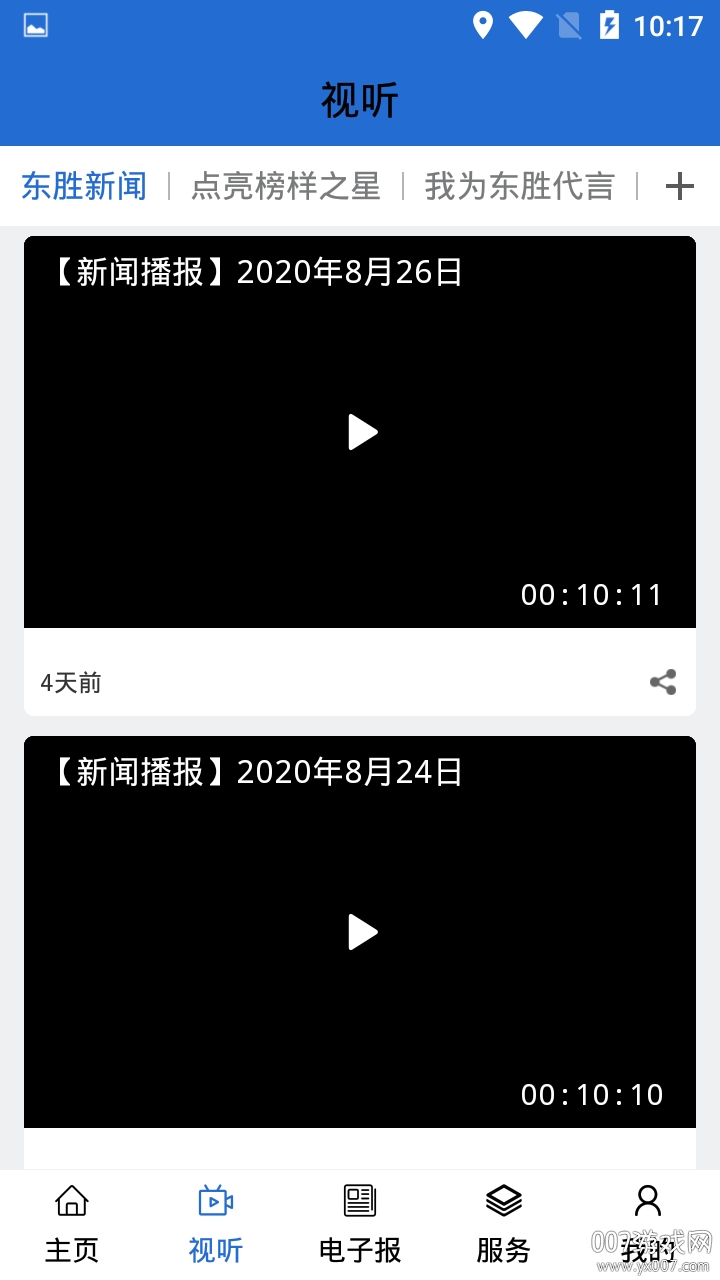Share the 2020年8月26日 news video
720x1280 pixels.
(663, 682)
